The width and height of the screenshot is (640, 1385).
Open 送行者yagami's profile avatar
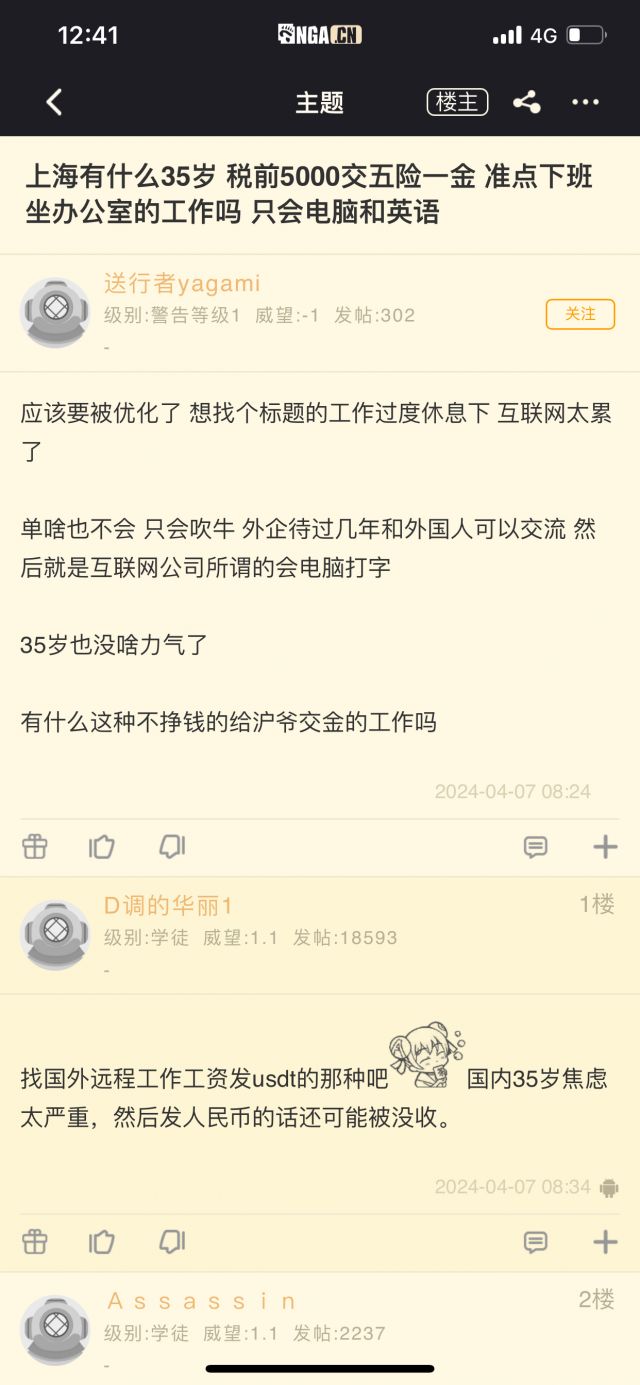pos(56,312)
